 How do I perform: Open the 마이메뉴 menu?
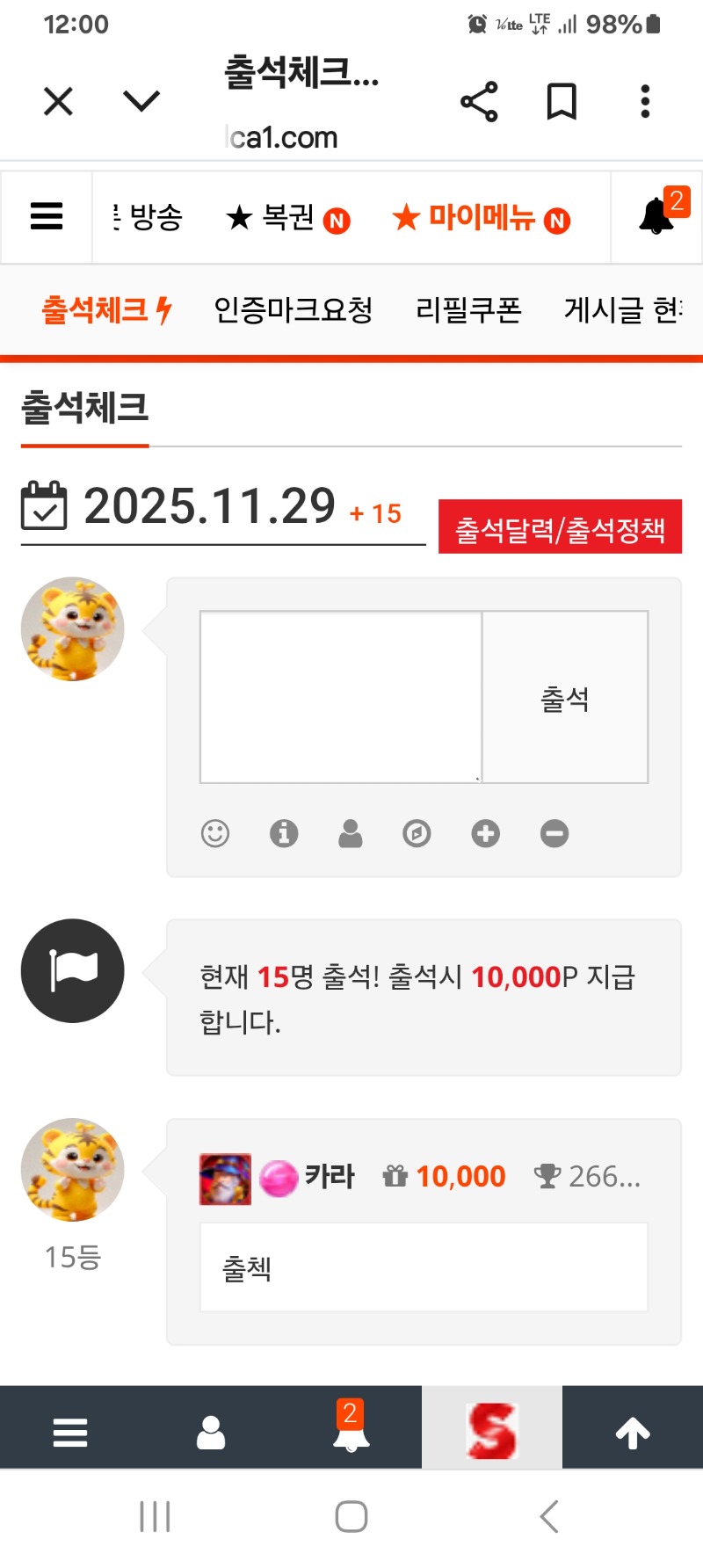click(481, 218)
